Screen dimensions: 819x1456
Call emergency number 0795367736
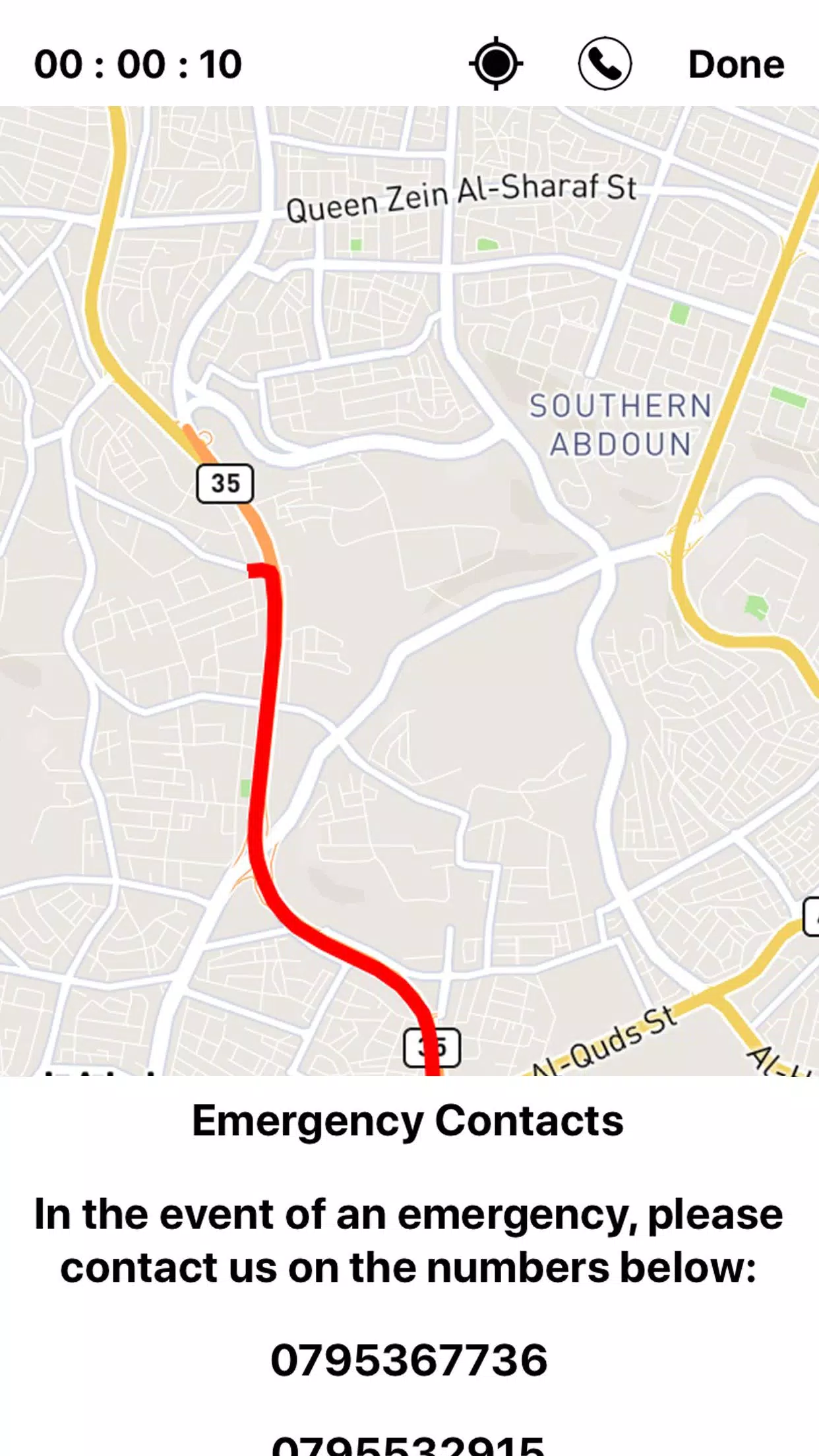(409, 1360)
